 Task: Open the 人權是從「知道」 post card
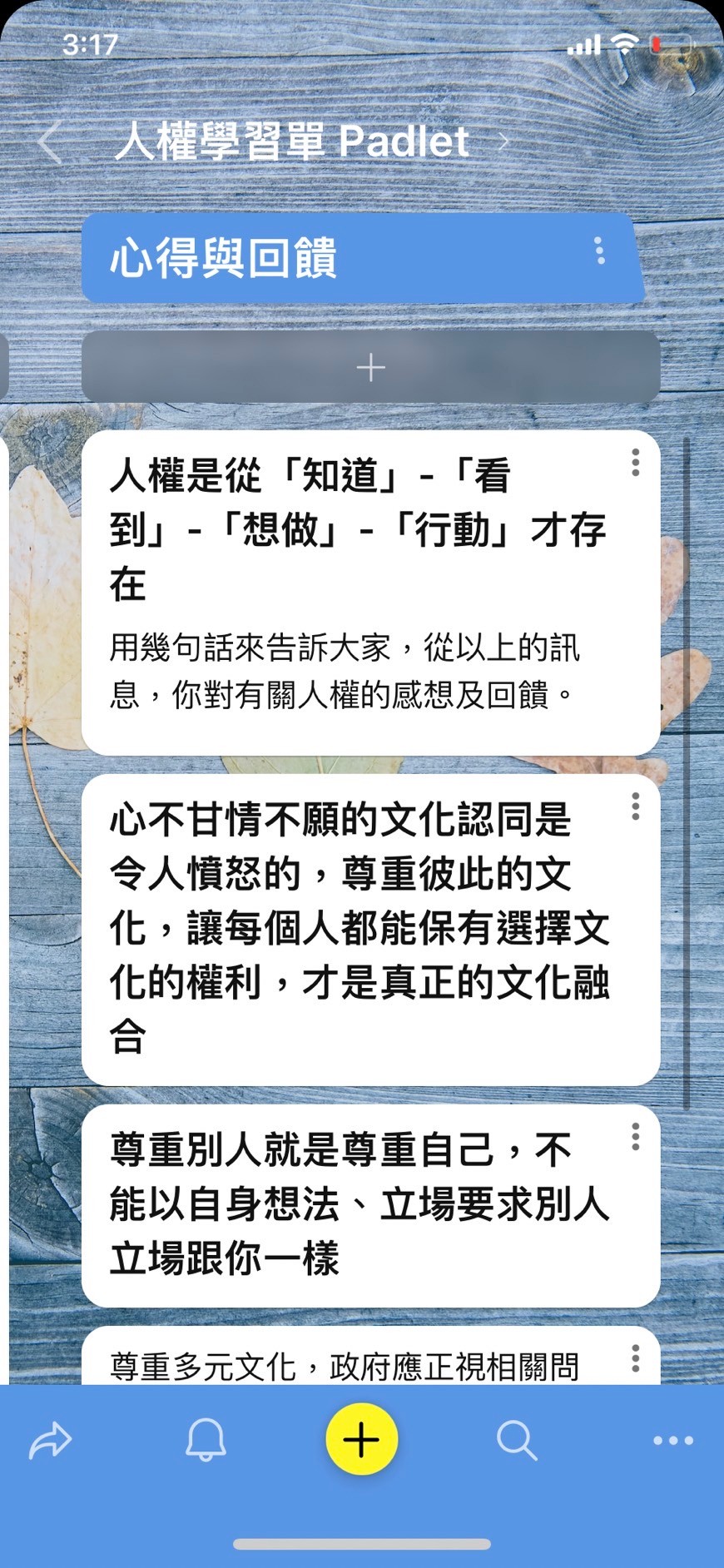pyautogui.click(x=370, y=593)
